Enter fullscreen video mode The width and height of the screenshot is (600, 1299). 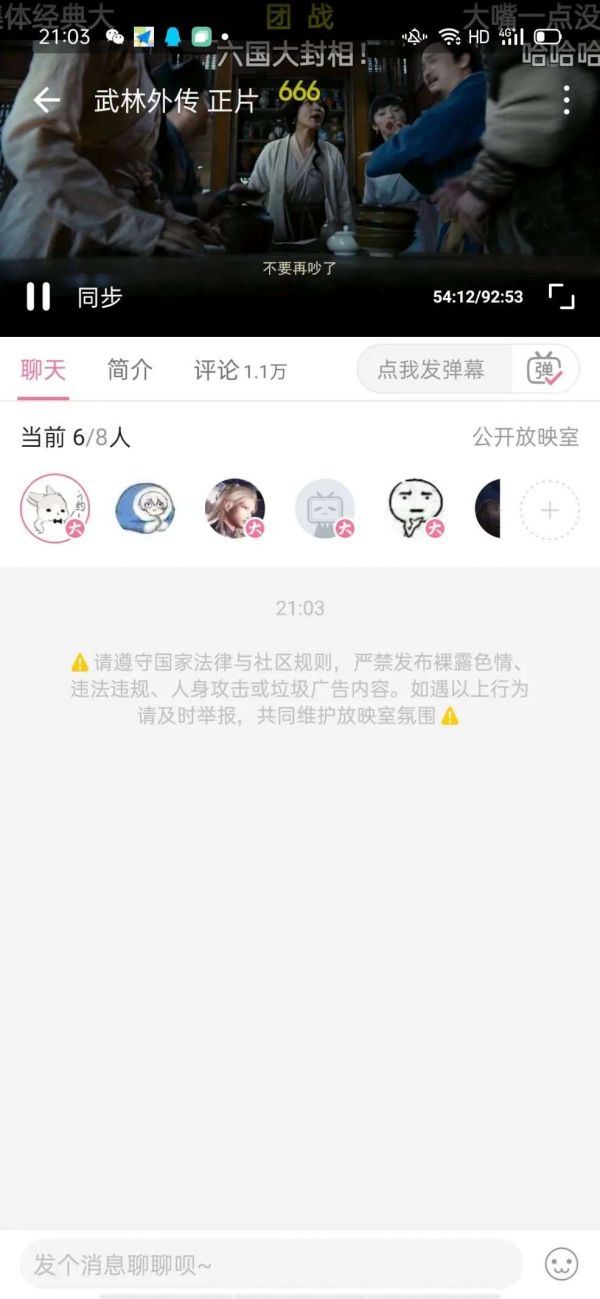[x=561, y=297]
